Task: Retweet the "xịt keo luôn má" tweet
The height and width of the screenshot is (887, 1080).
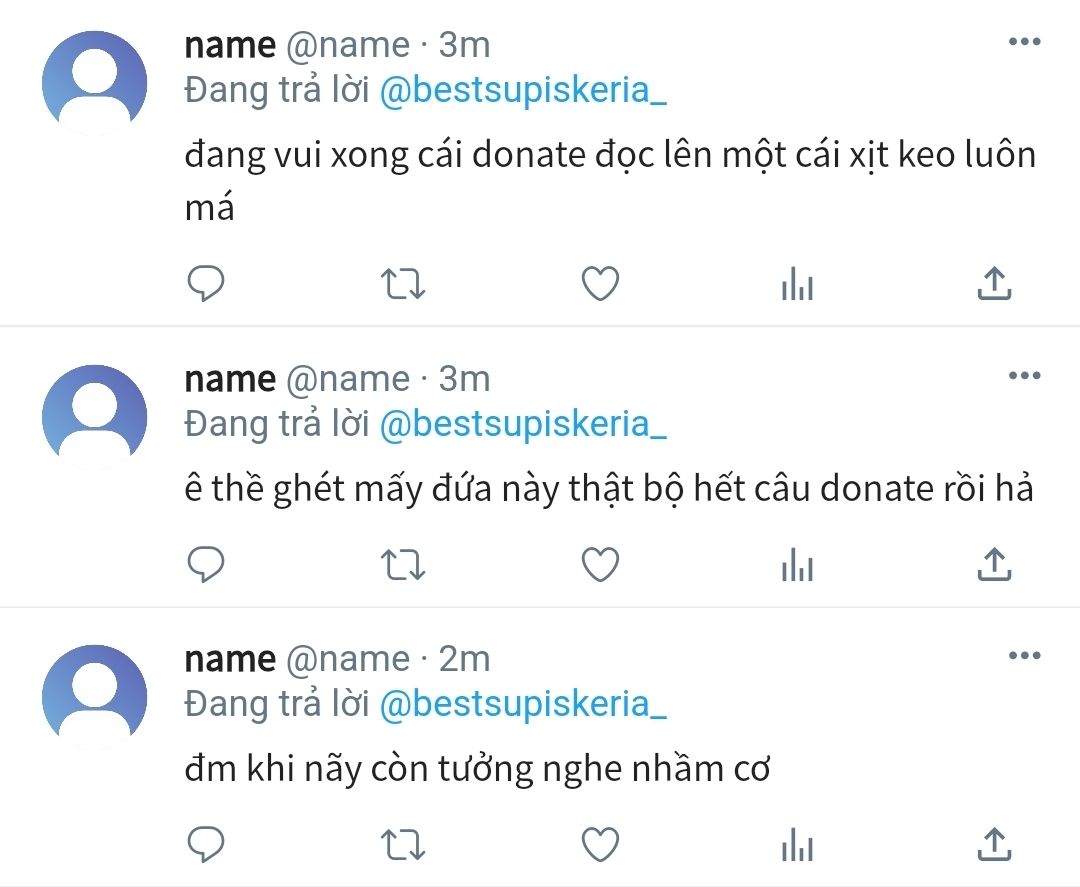Action: tap(405, 285)
